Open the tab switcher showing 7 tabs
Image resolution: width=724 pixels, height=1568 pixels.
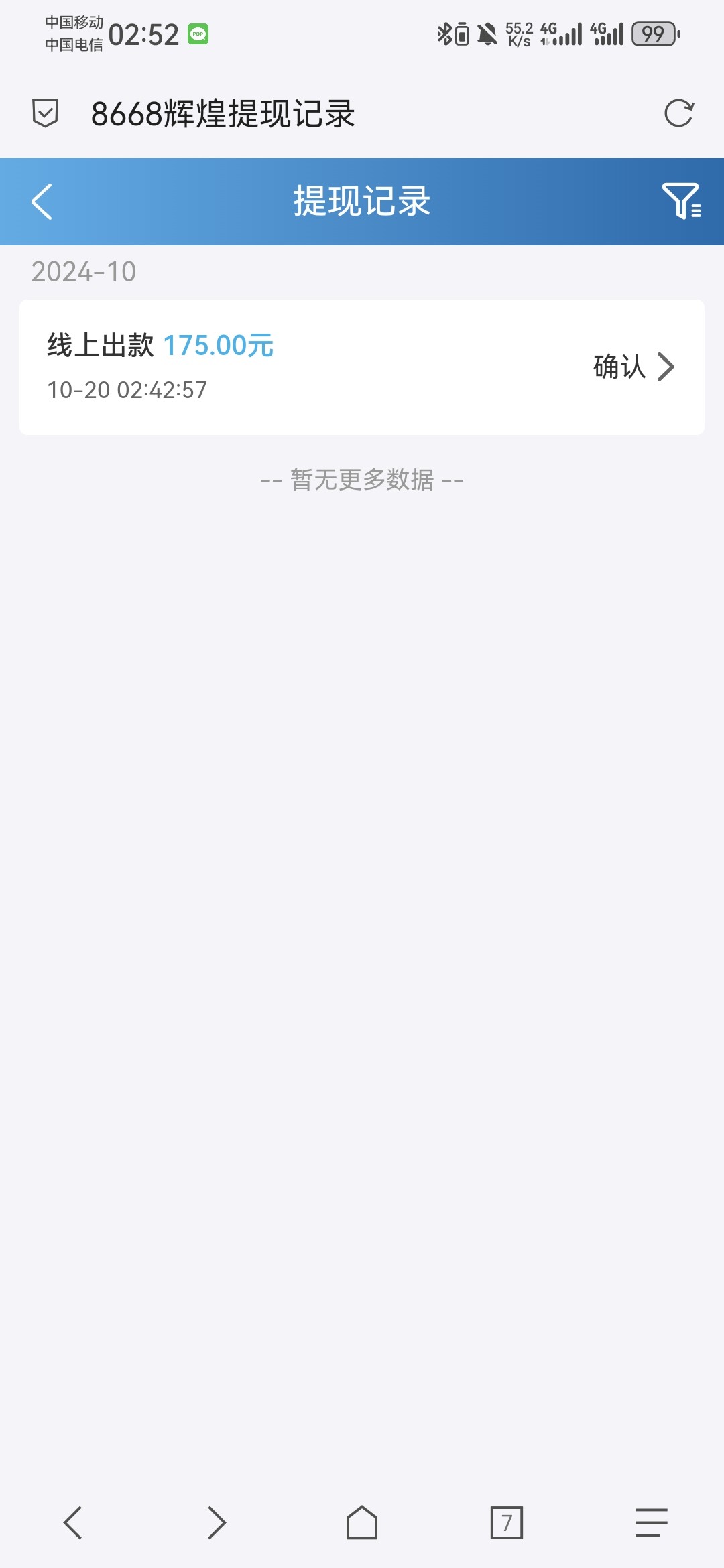(x=506, y=1522)
